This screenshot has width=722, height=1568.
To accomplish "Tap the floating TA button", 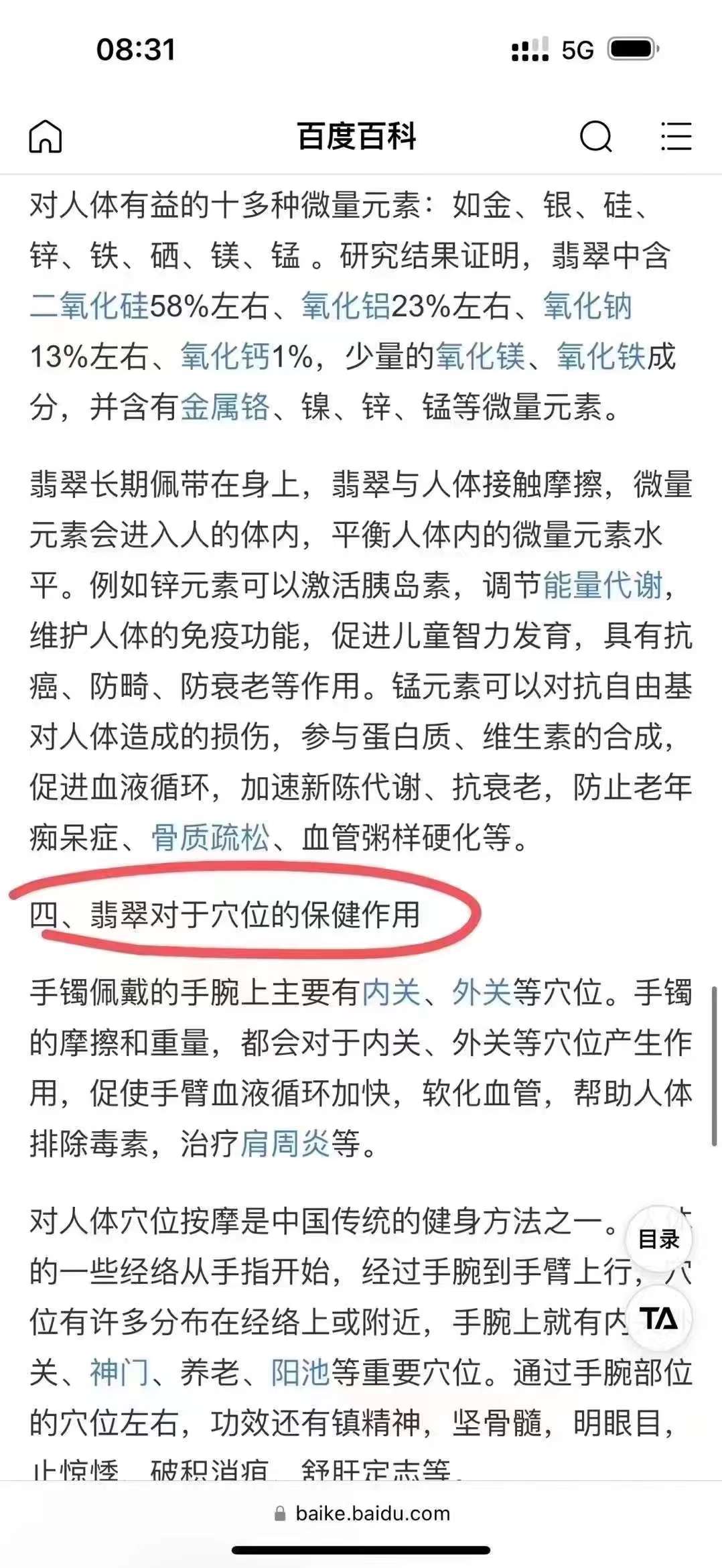I will 658,1319.
